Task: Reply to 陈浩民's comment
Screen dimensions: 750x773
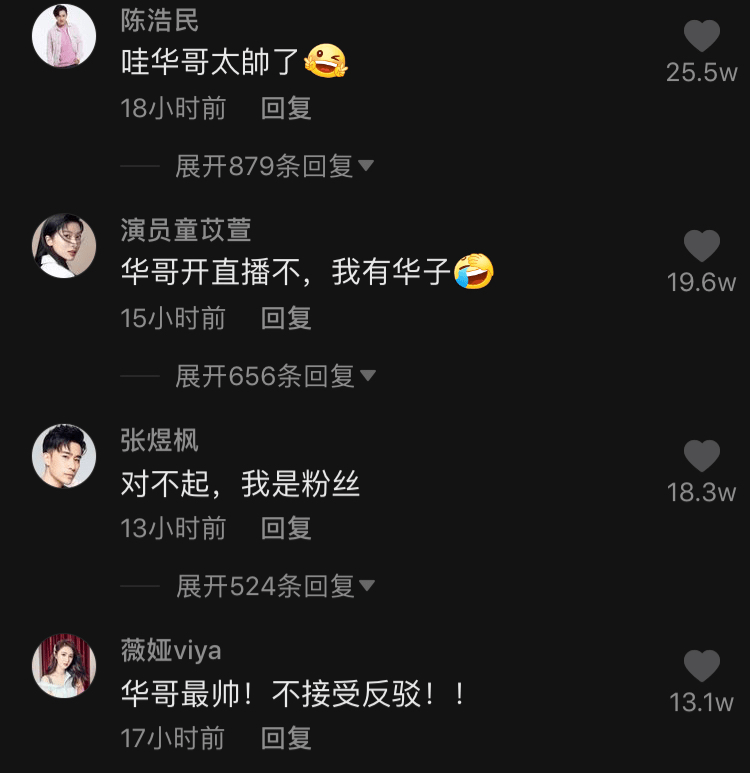Action: (286, 108)
